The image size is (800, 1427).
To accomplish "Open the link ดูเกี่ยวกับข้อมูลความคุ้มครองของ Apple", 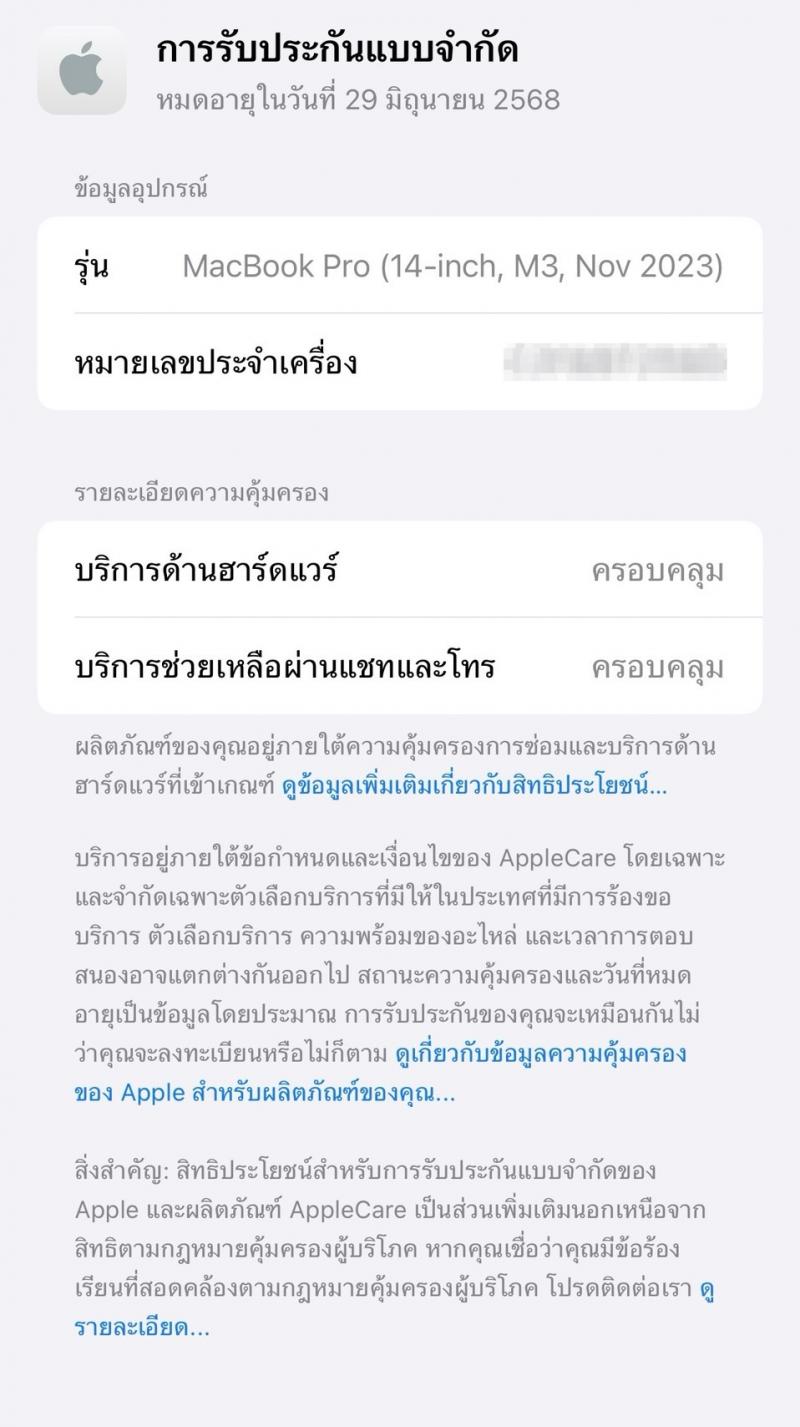I will [540, 1053].
